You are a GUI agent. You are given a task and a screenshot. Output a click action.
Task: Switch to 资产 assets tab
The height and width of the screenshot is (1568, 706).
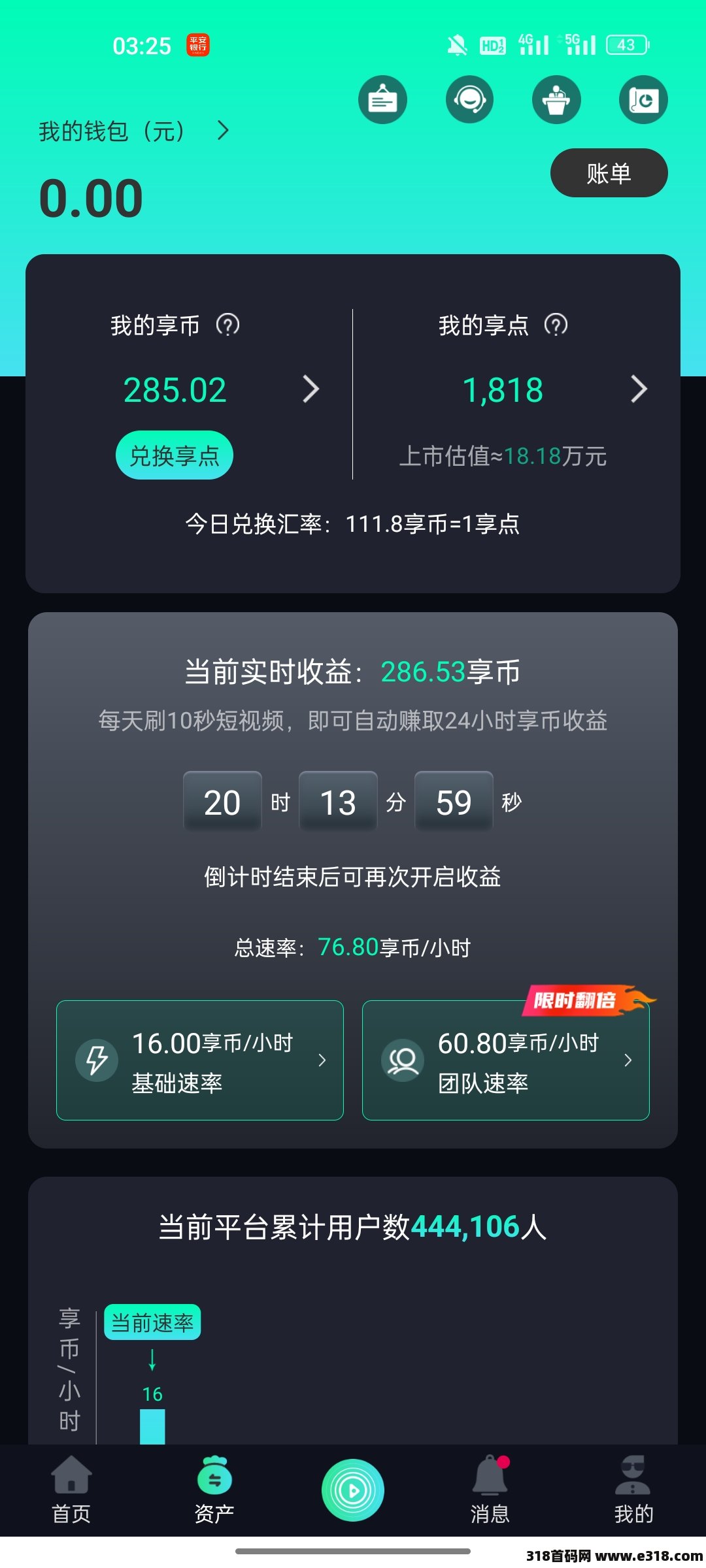coord(214,1491)
